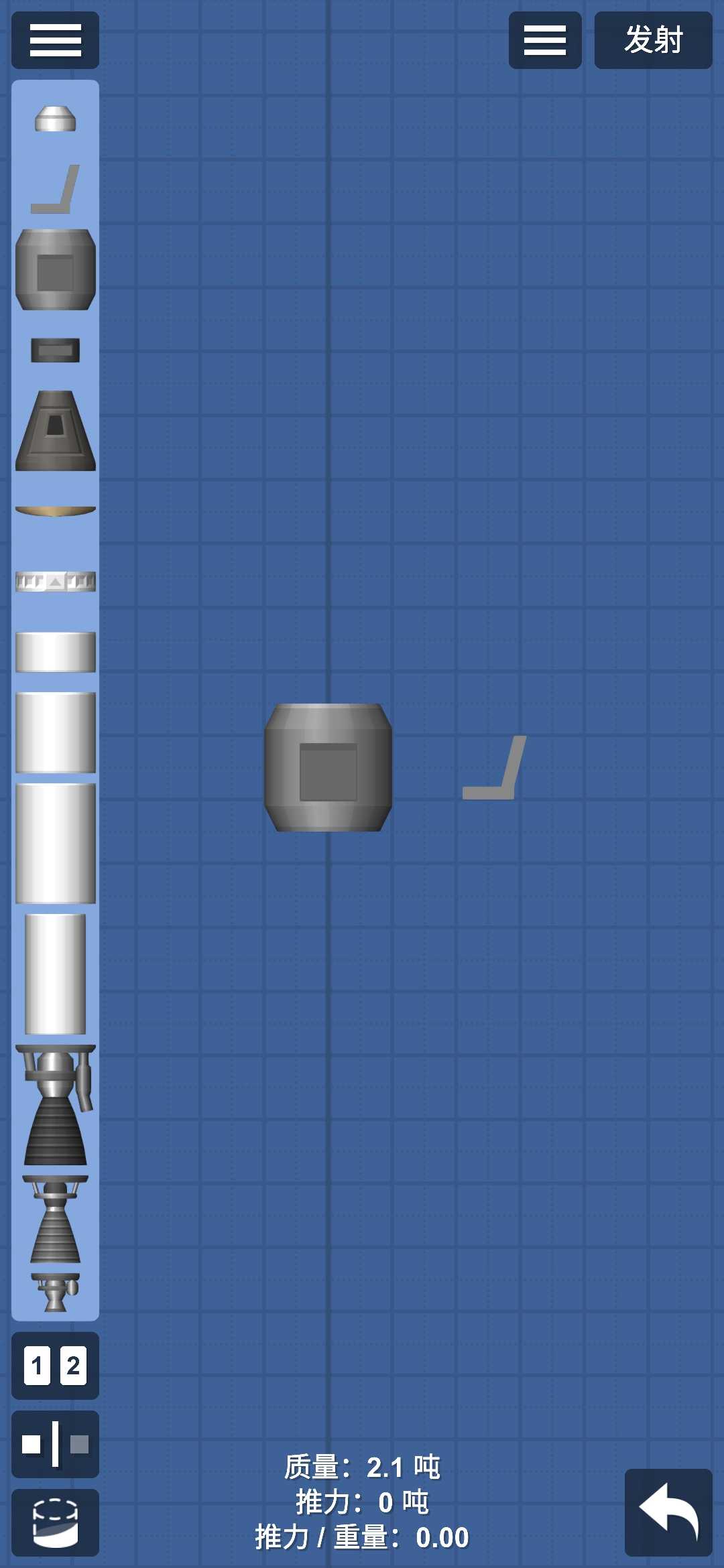
Task: Open the 1 2 staging button
Action: click(x=55, y=1365)
